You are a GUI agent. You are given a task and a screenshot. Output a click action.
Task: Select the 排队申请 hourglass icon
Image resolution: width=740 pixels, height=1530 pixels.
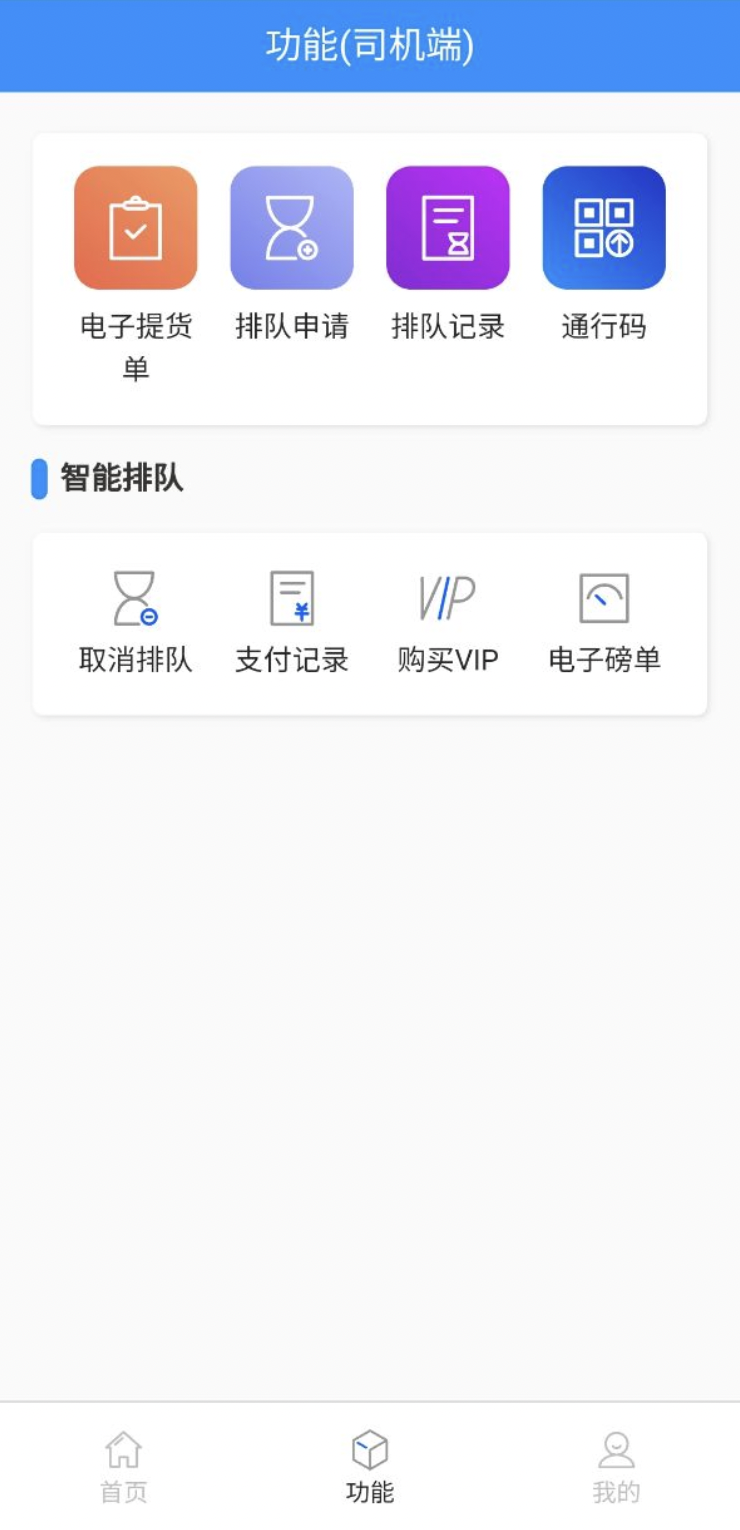(291, 227)
